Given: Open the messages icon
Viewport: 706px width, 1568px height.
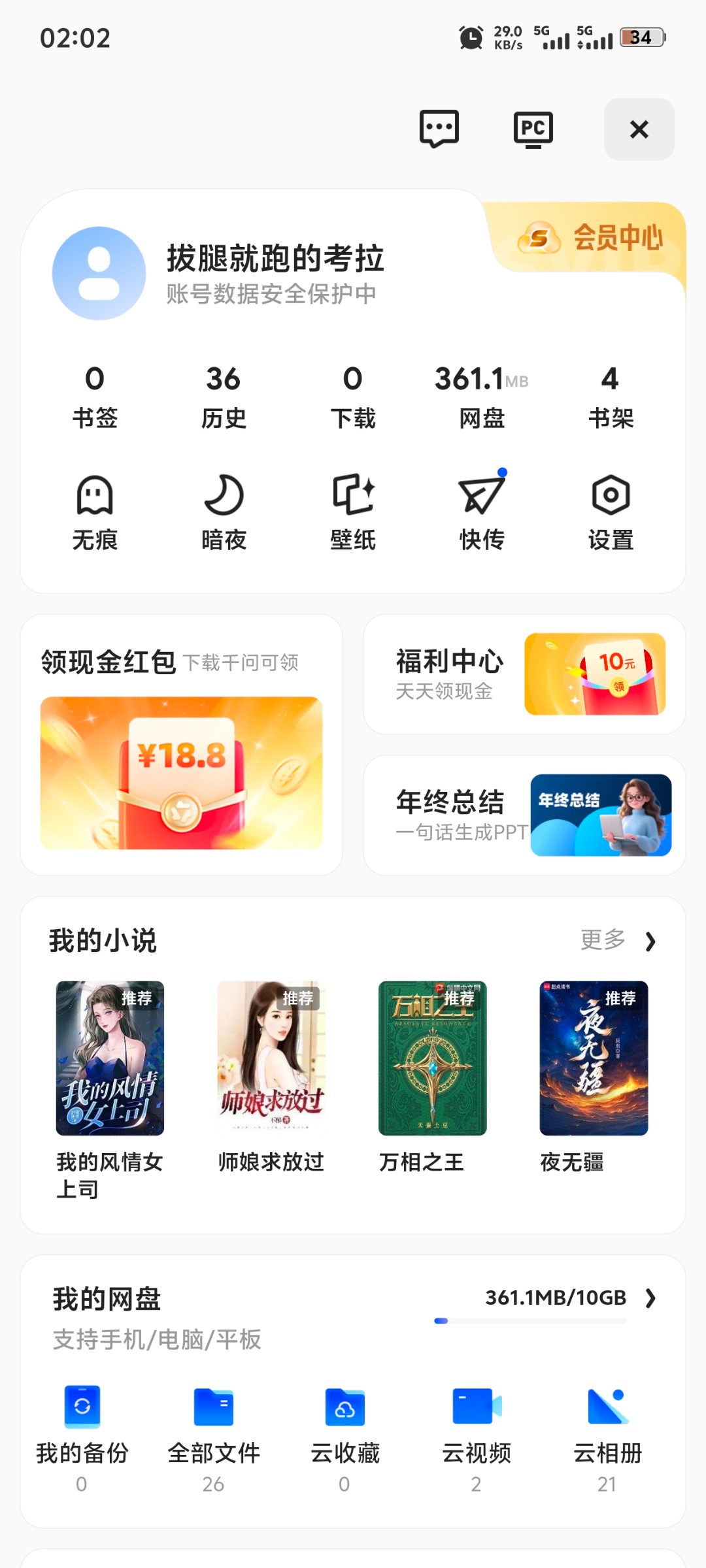Looking at the screenshot, I should coord(439,129).
